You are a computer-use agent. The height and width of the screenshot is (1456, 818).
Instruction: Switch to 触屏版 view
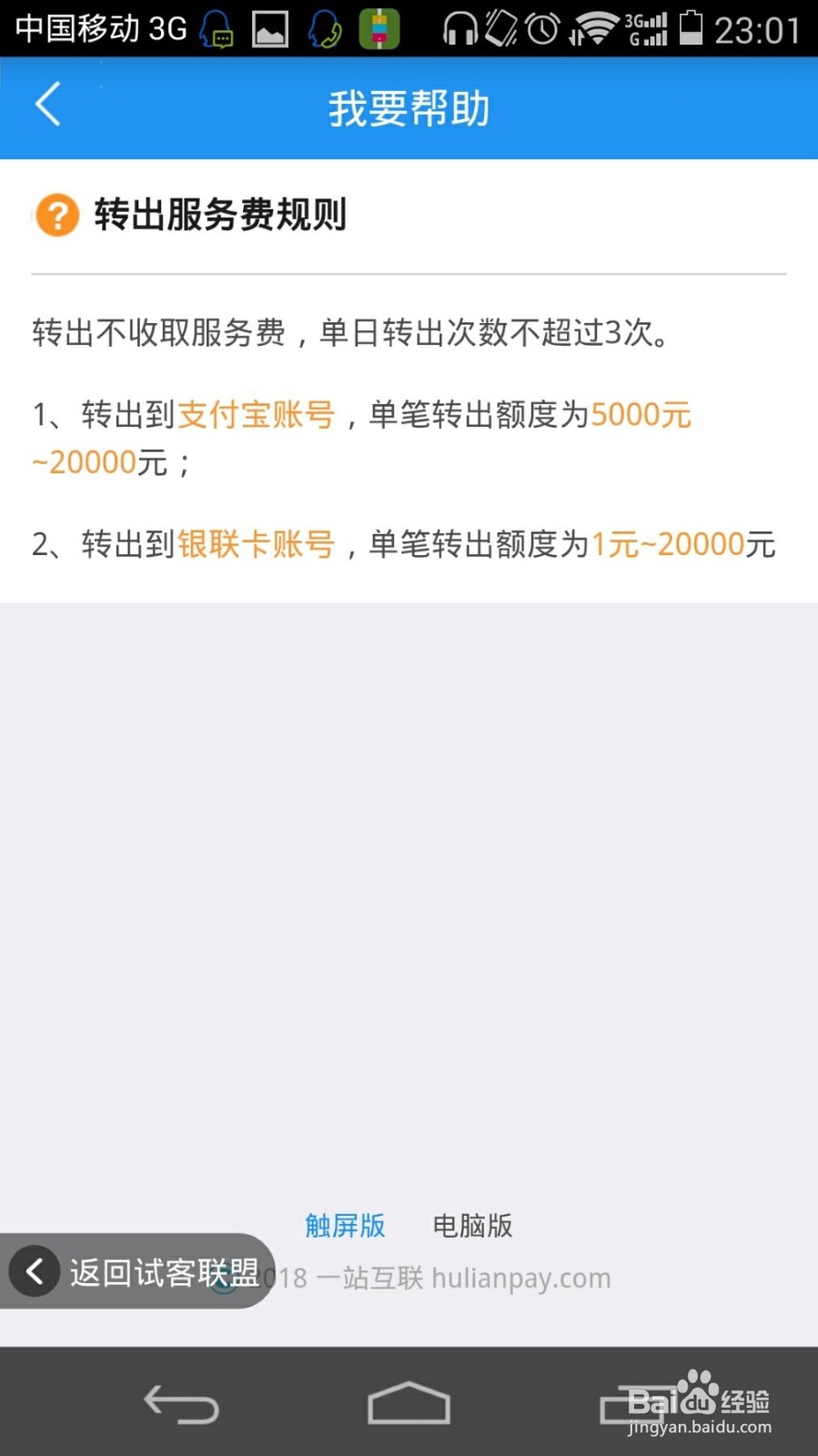coord(345,1226)
